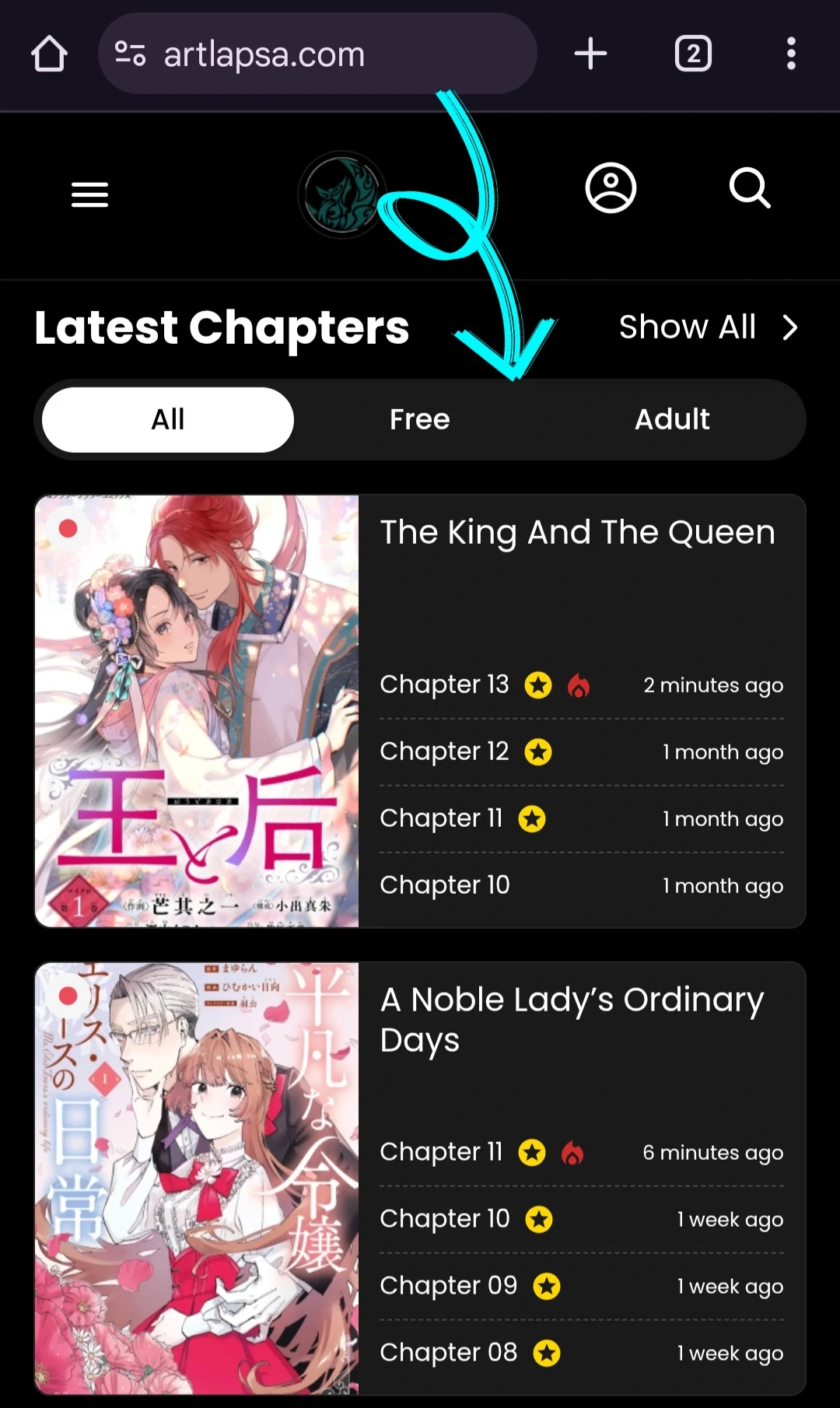The height and width of the screenshot is (1408, 840).
Task: Search the site with the magnifier
Action: coord(750,188)
